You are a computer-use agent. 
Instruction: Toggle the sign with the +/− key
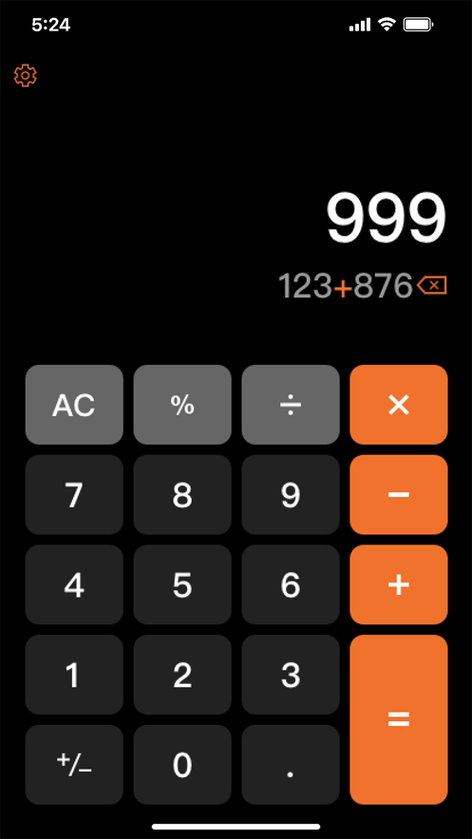[74, 765]
